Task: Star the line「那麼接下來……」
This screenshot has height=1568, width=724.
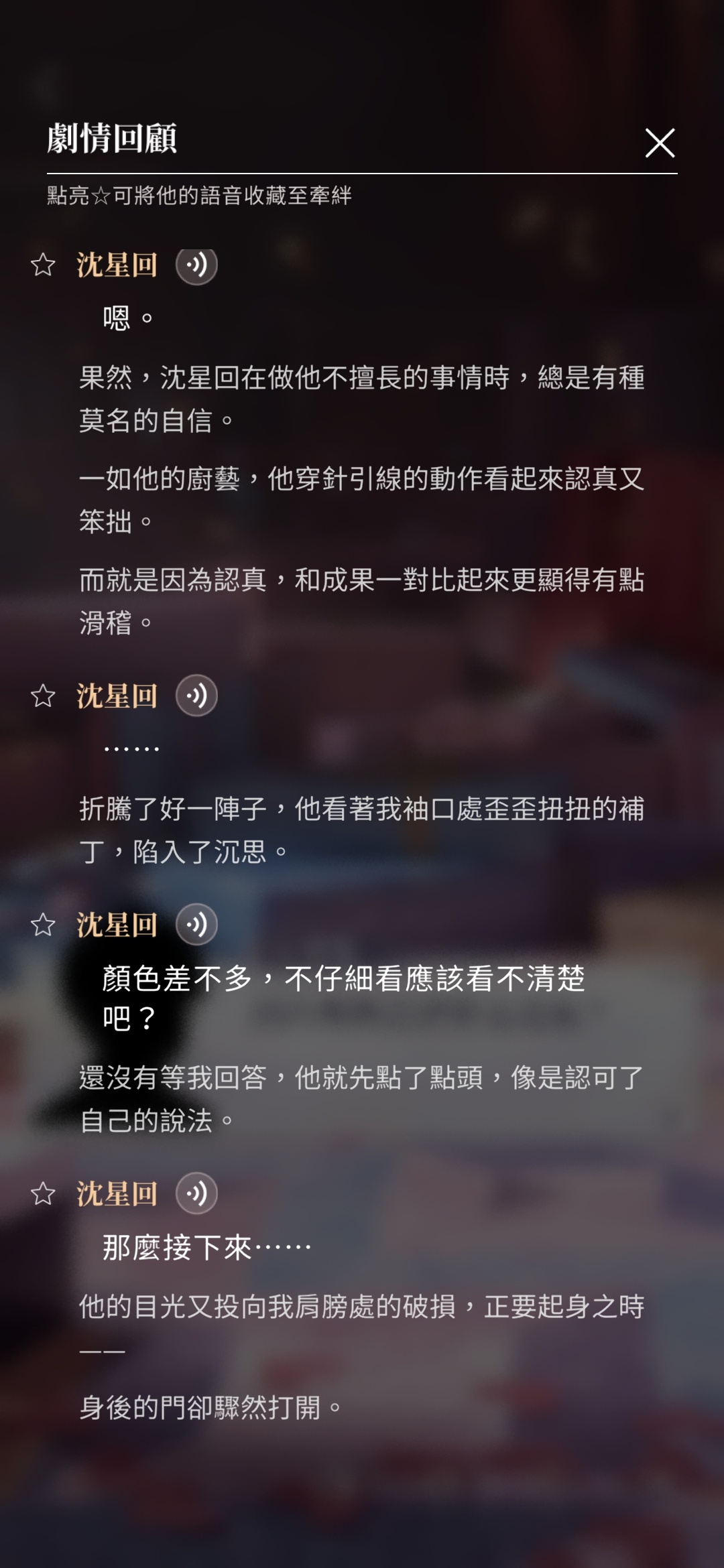Action: (43, 1194)
